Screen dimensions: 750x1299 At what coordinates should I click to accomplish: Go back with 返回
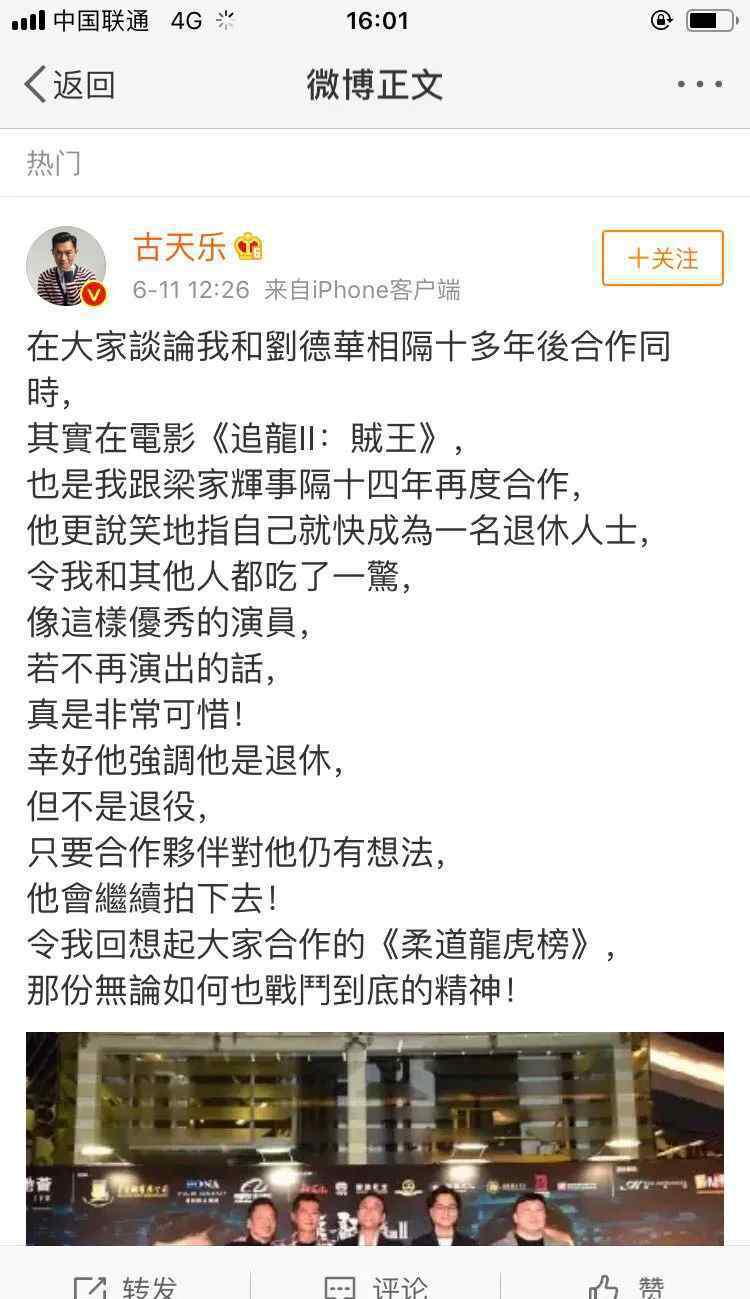(69, 85)
